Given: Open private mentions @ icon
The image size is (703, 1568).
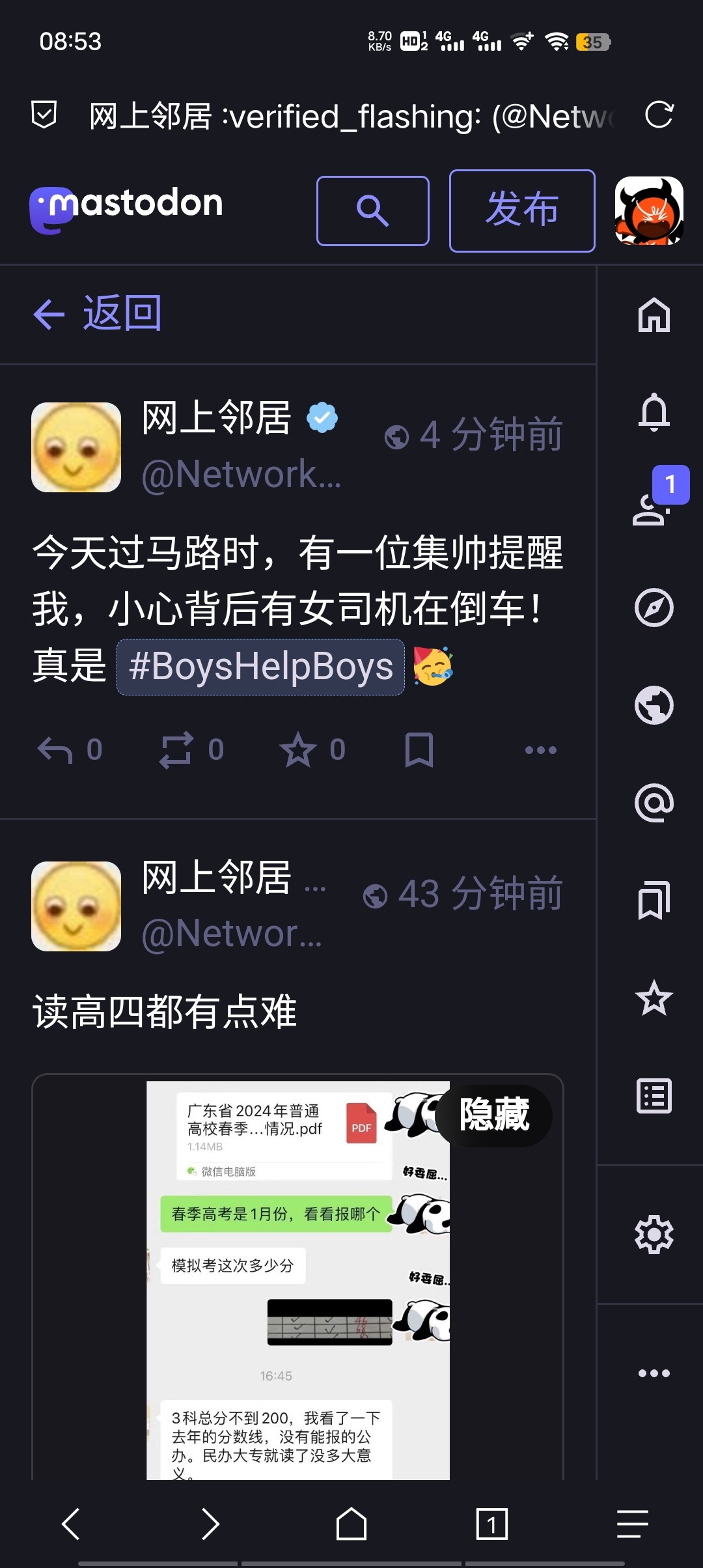Looking at the screenshot, I should point(654,803).
